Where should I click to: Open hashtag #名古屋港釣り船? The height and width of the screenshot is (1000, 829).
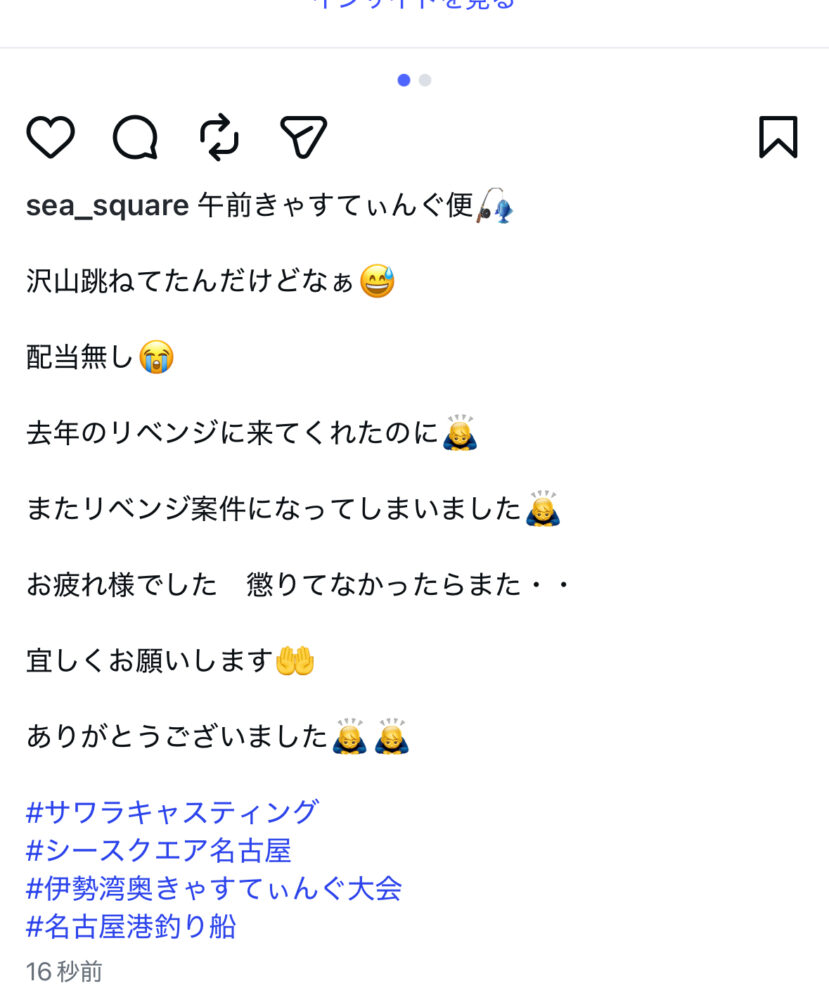pos(131,927)
